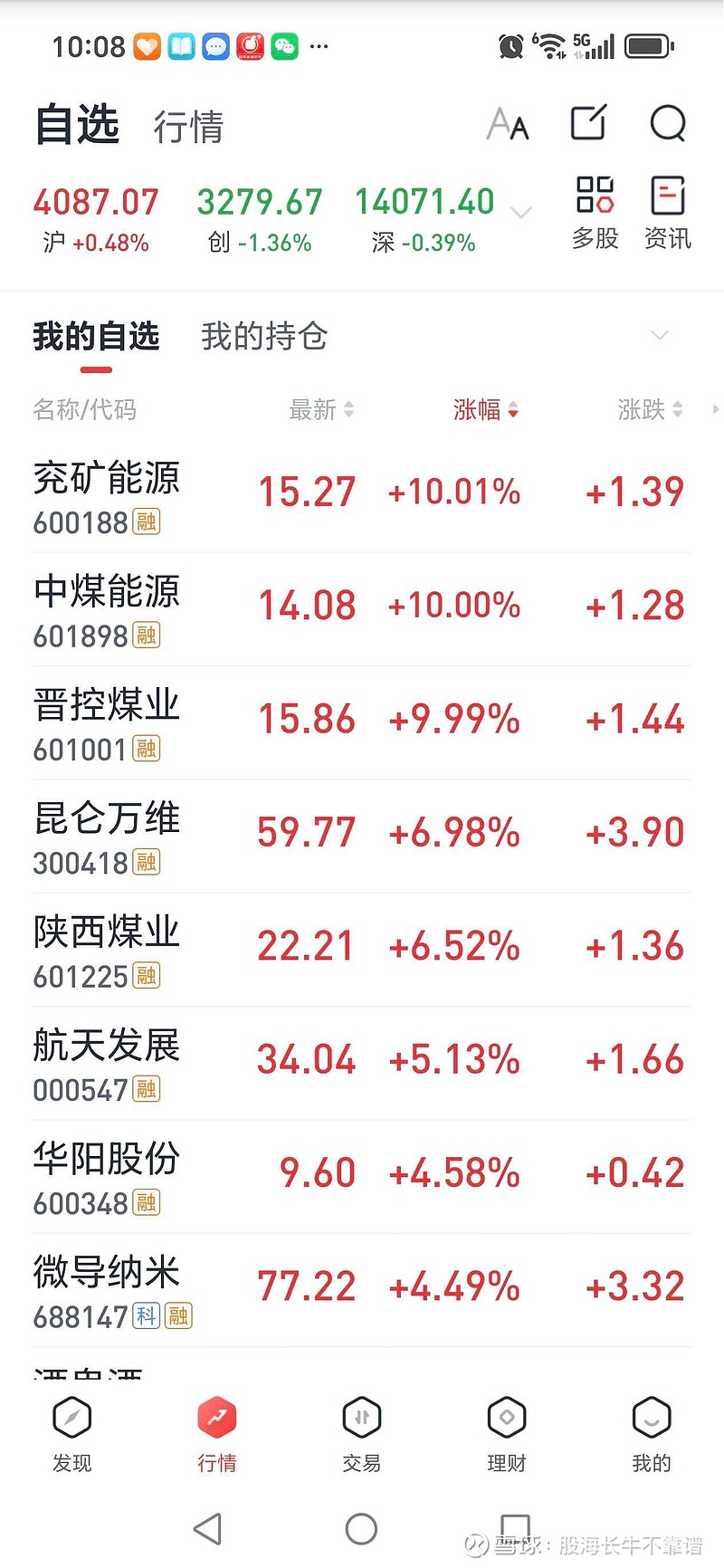Switch to 我的持仓 tab
724x1568 pixels.
[263, 337]
